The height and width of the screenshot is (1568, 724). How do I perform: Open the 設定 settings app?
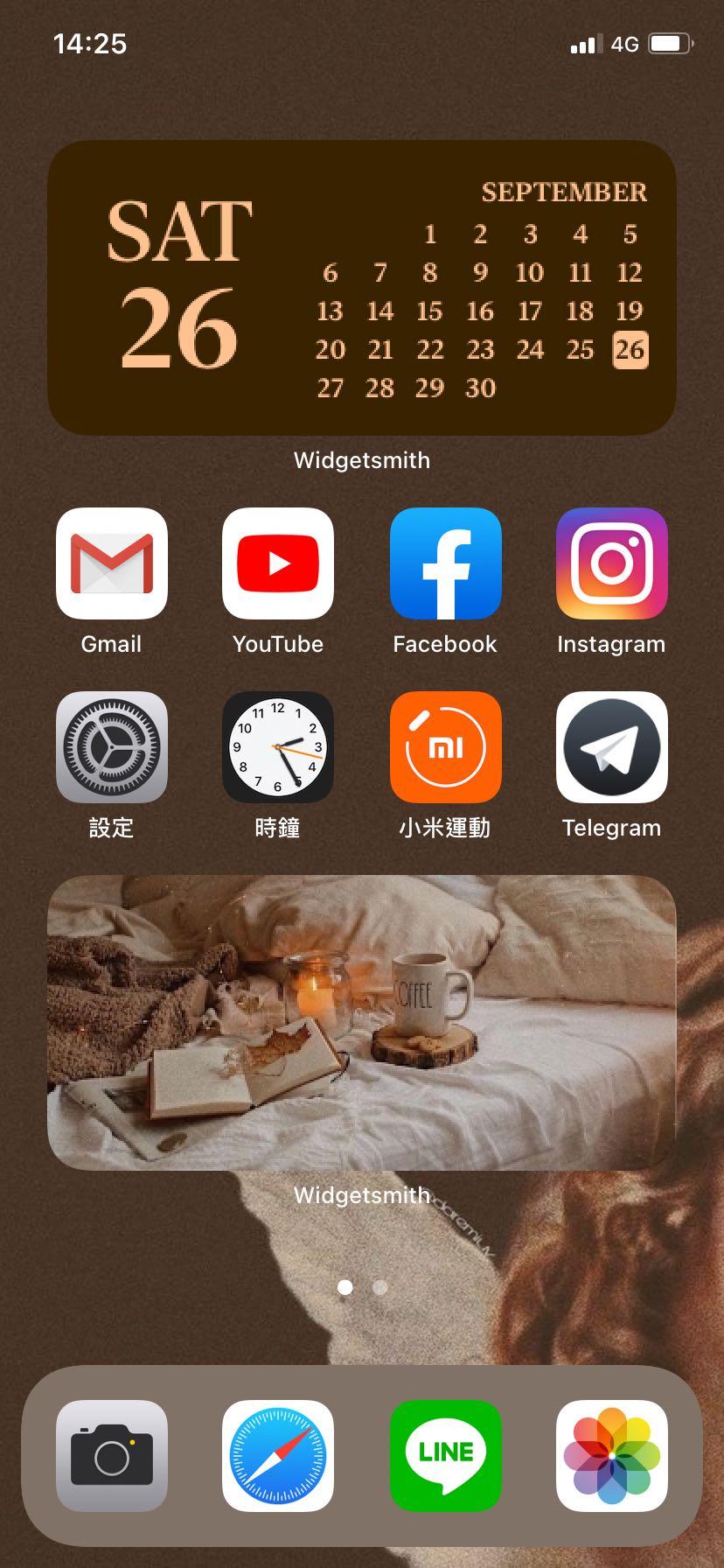[x=111, y=747]
